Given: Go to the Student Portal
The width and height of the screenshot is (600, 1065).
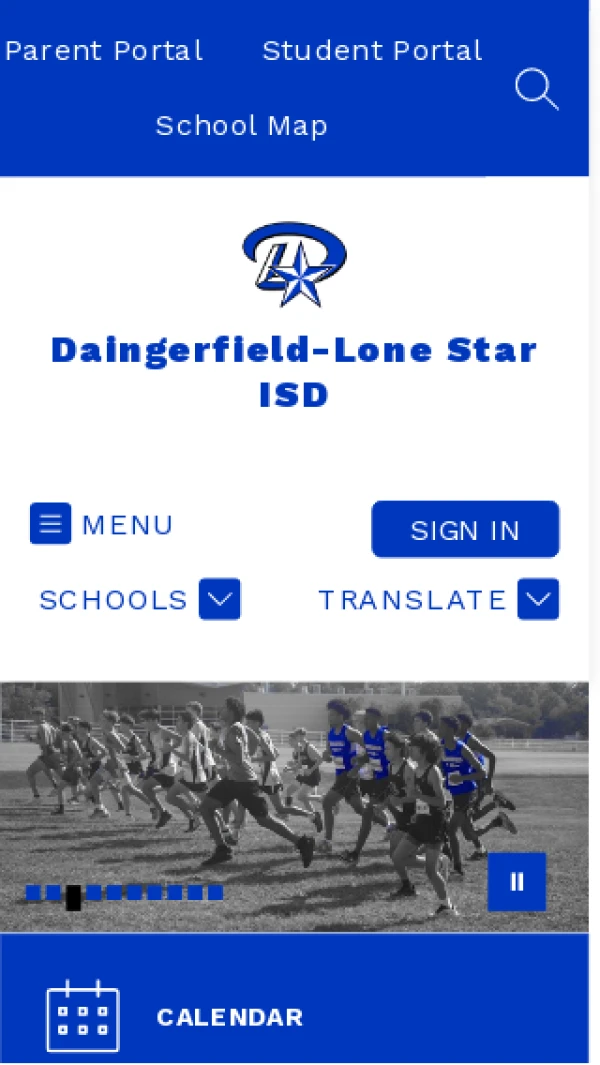Looking at the screenshot, I should 372,51.
